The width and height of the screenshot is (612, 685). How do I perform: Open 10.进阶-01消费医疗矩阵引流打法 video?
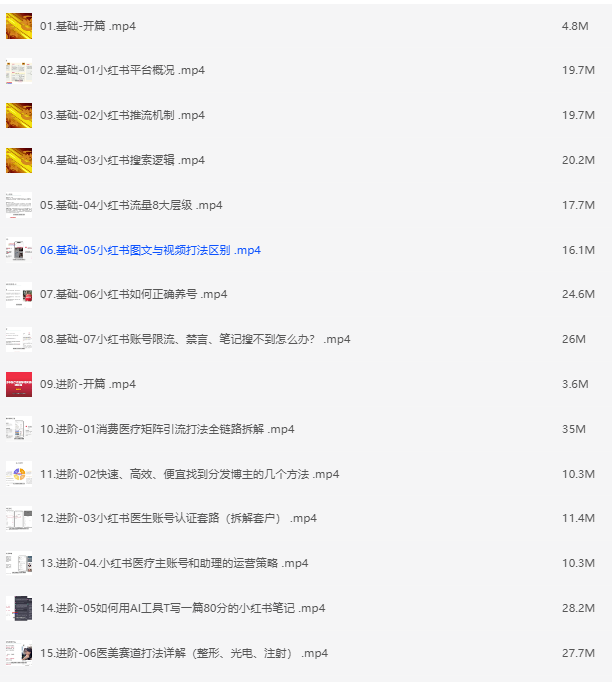[167, 429]
